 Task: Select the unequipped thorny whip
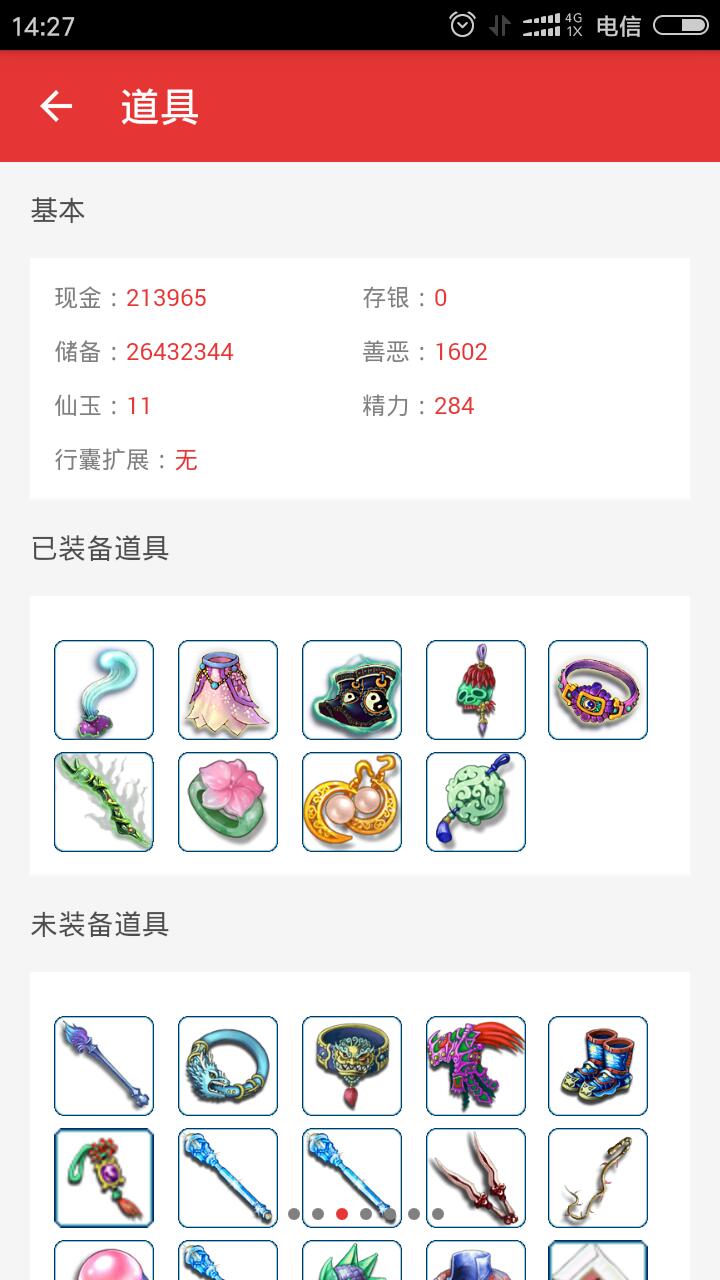[598, 1178]
